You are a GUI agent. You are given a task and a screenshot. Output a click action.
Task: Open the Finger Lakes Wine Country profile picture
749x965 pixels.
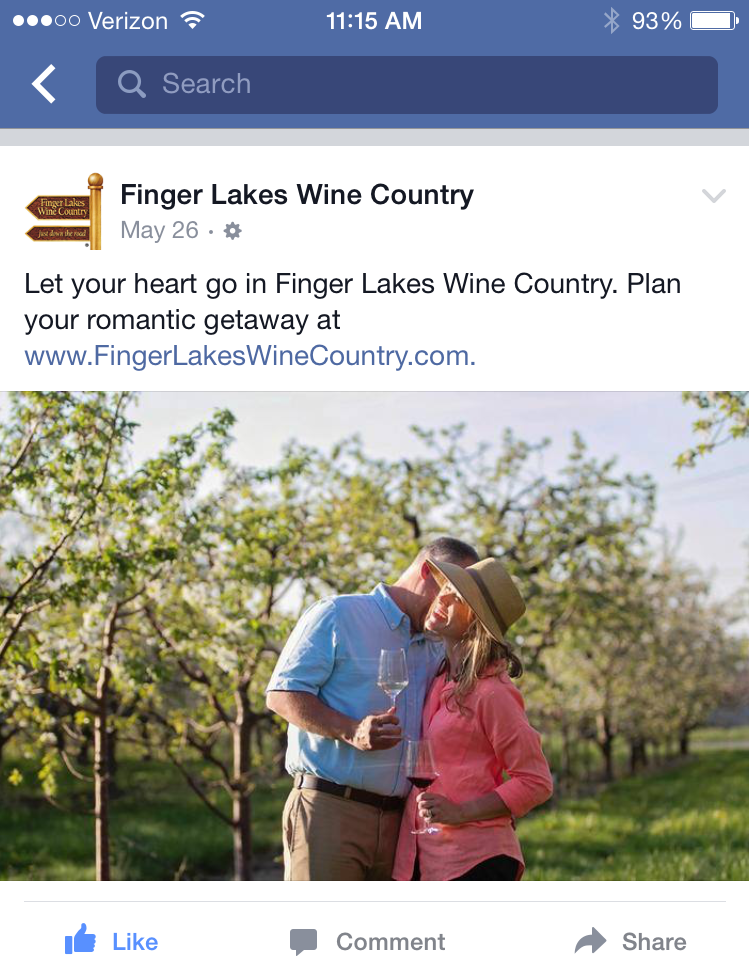tap(64, 211)
